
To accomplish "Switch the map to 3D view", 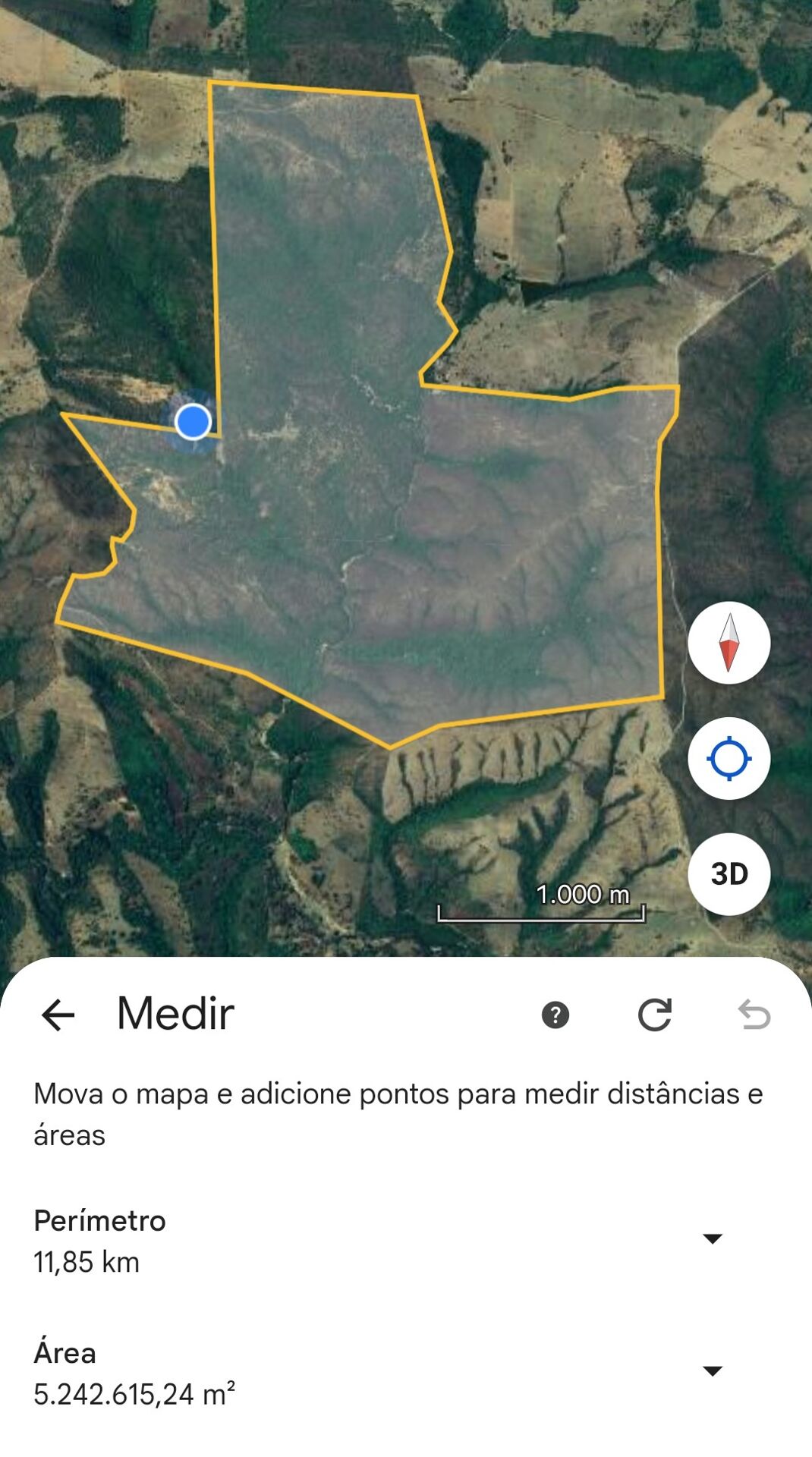I will point(729,874).
